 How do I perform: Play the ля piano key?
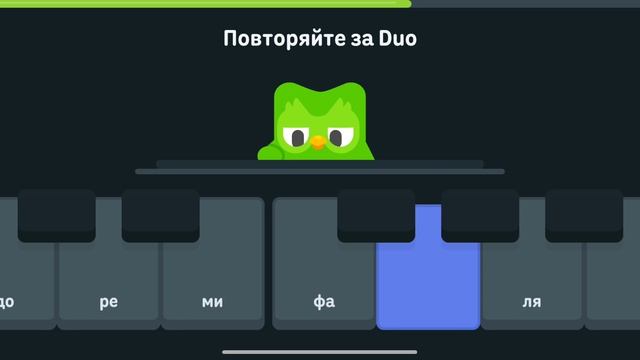[532, 286]
